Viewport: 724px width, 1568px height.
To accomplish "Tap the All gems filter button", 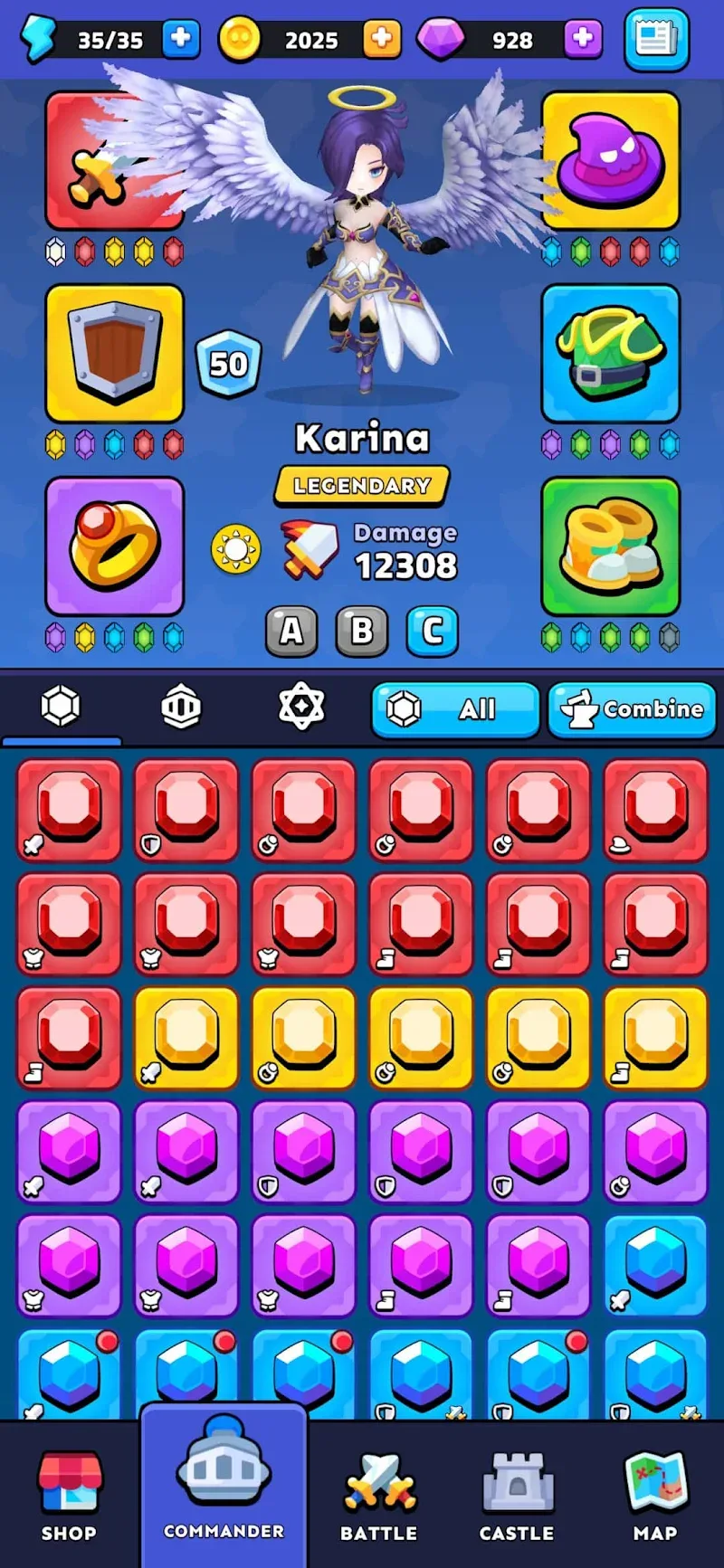I will coord(455,709).
